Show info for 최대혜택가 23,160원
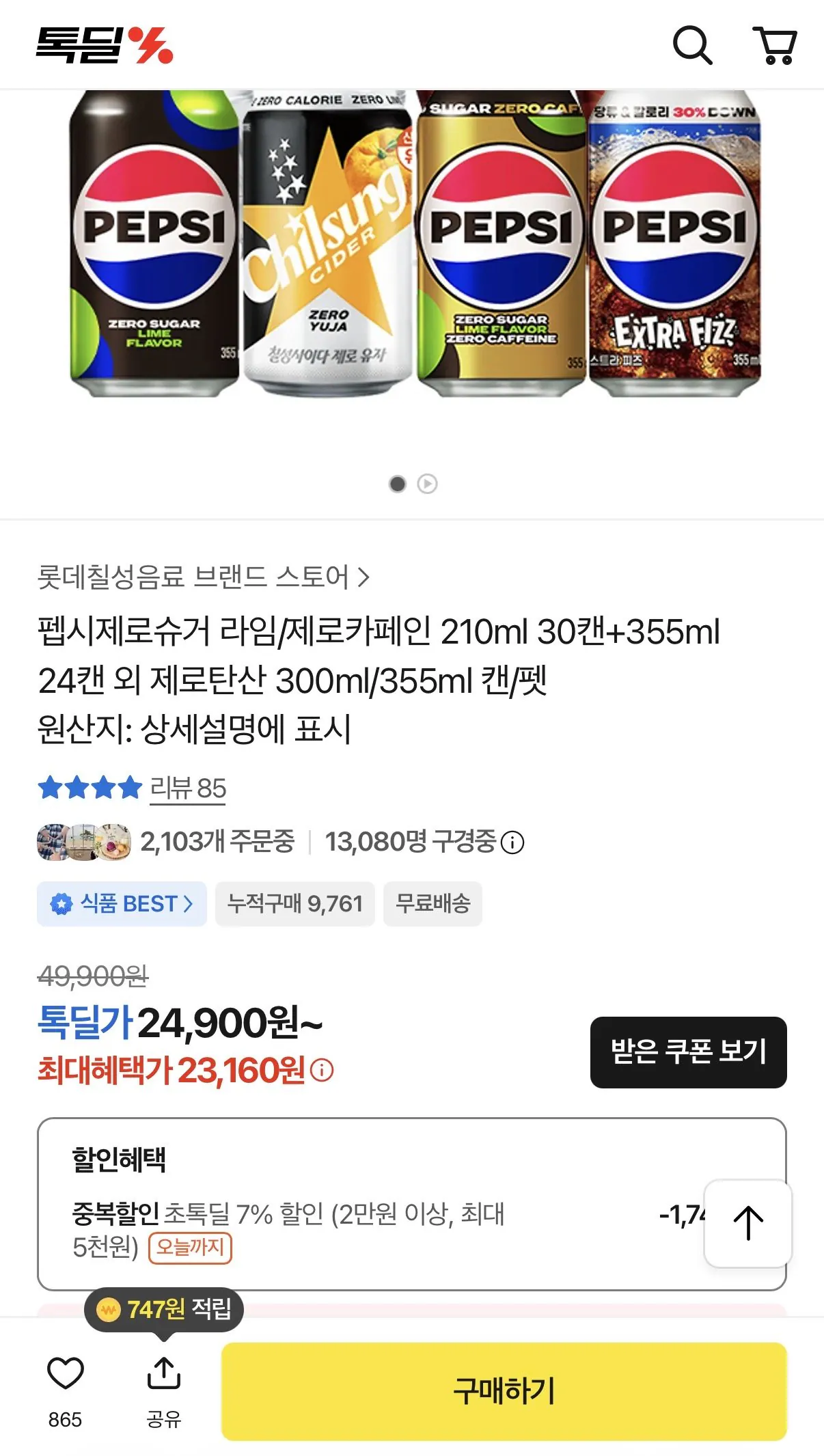 pyautogui.click(x=322, y=1070)
